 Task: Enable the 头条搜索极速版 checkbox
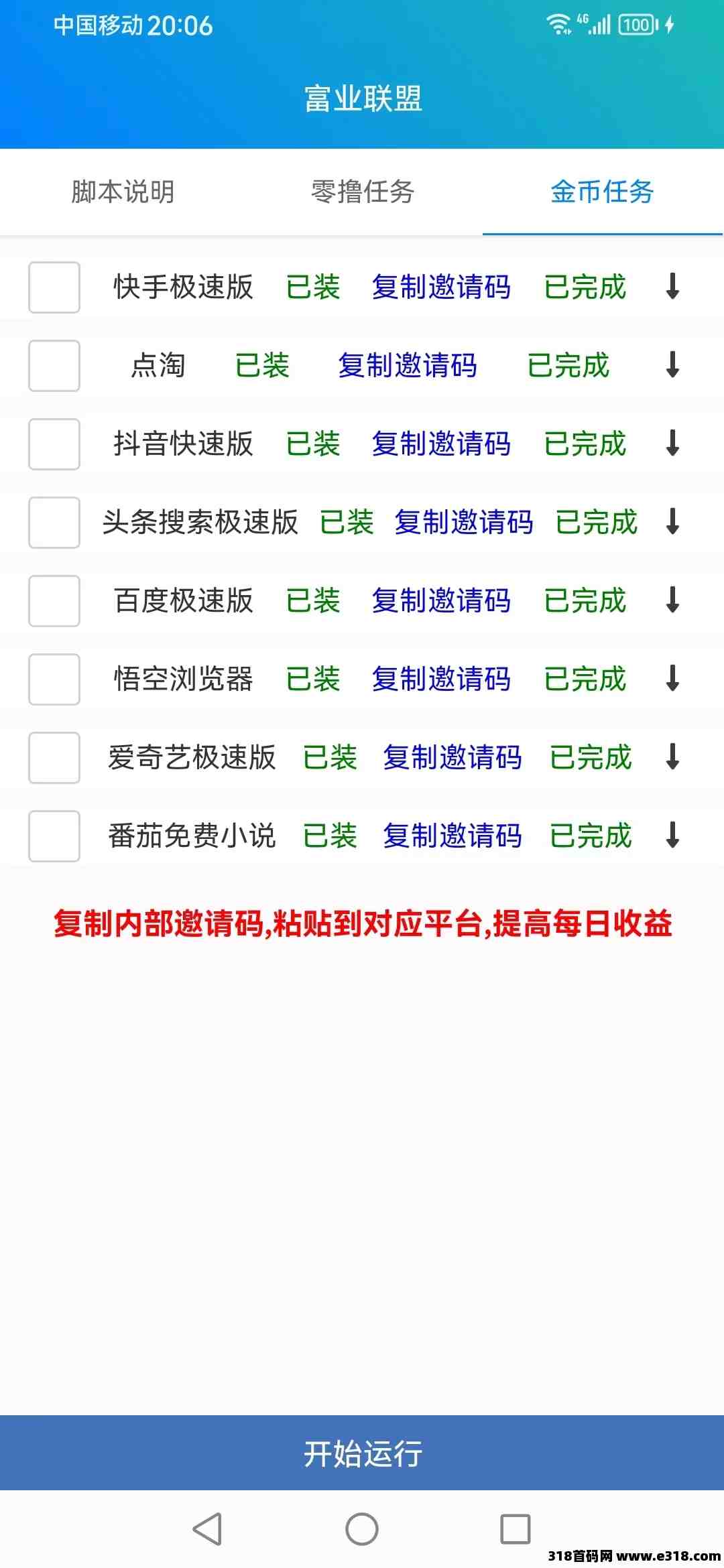pyautogui.click(x=54, y=523)
